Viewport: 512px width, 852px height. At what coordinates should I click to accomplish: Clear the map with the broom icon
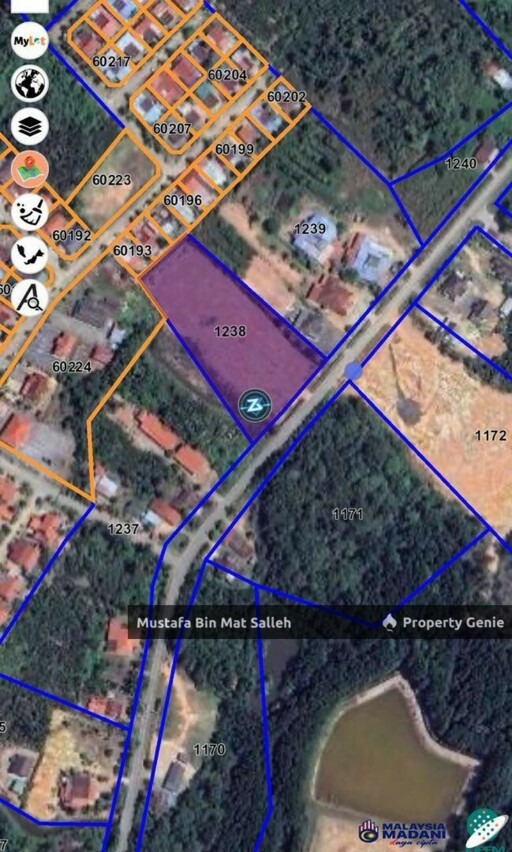coord(29,212)
